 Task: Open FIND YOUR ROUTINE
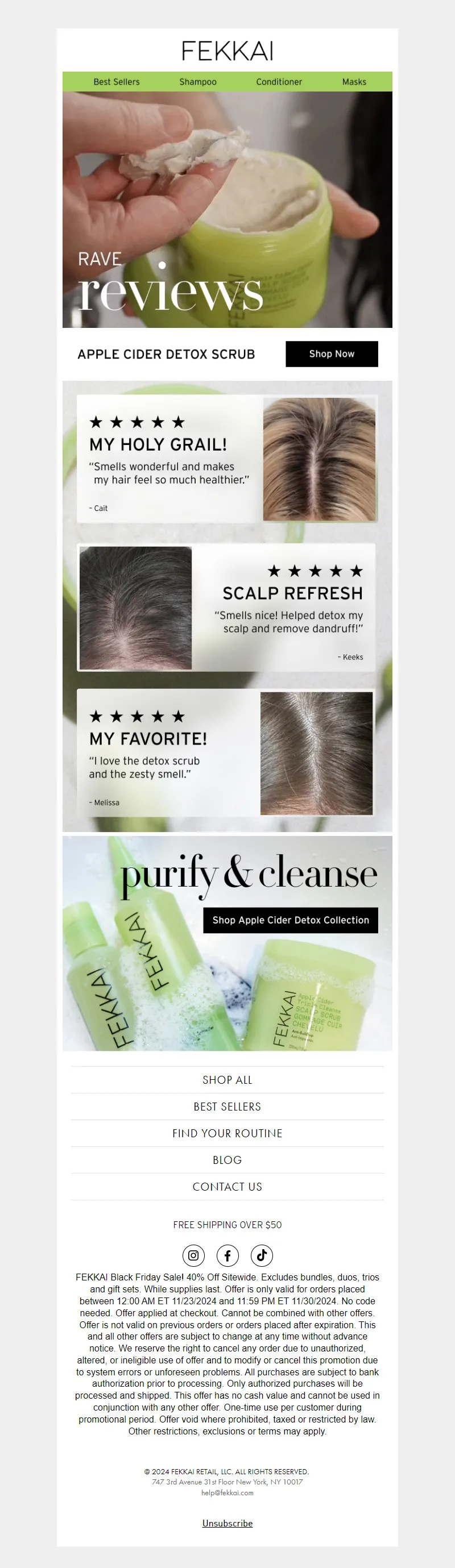(227, 1133)
